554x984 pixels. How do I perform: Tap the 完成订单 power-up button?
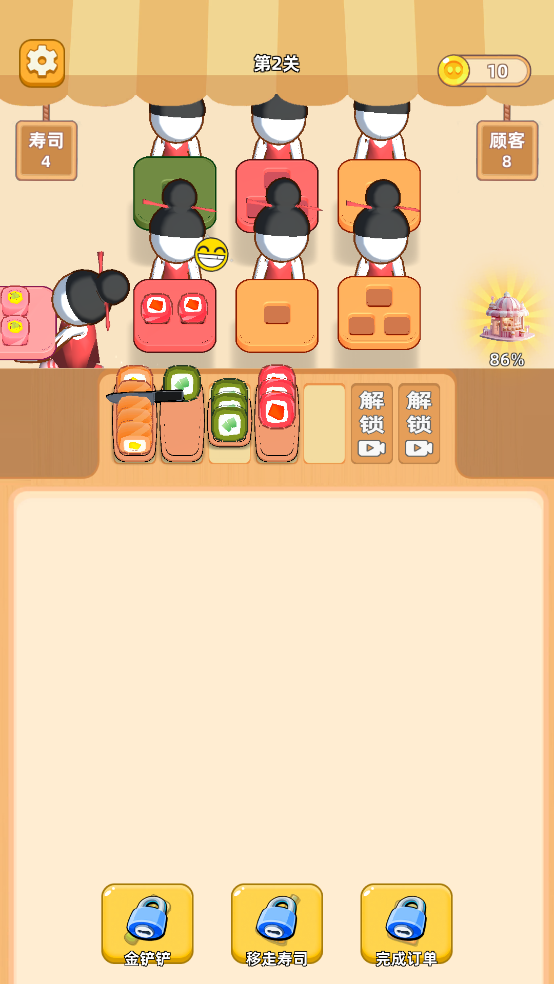[x=406, y=924]
